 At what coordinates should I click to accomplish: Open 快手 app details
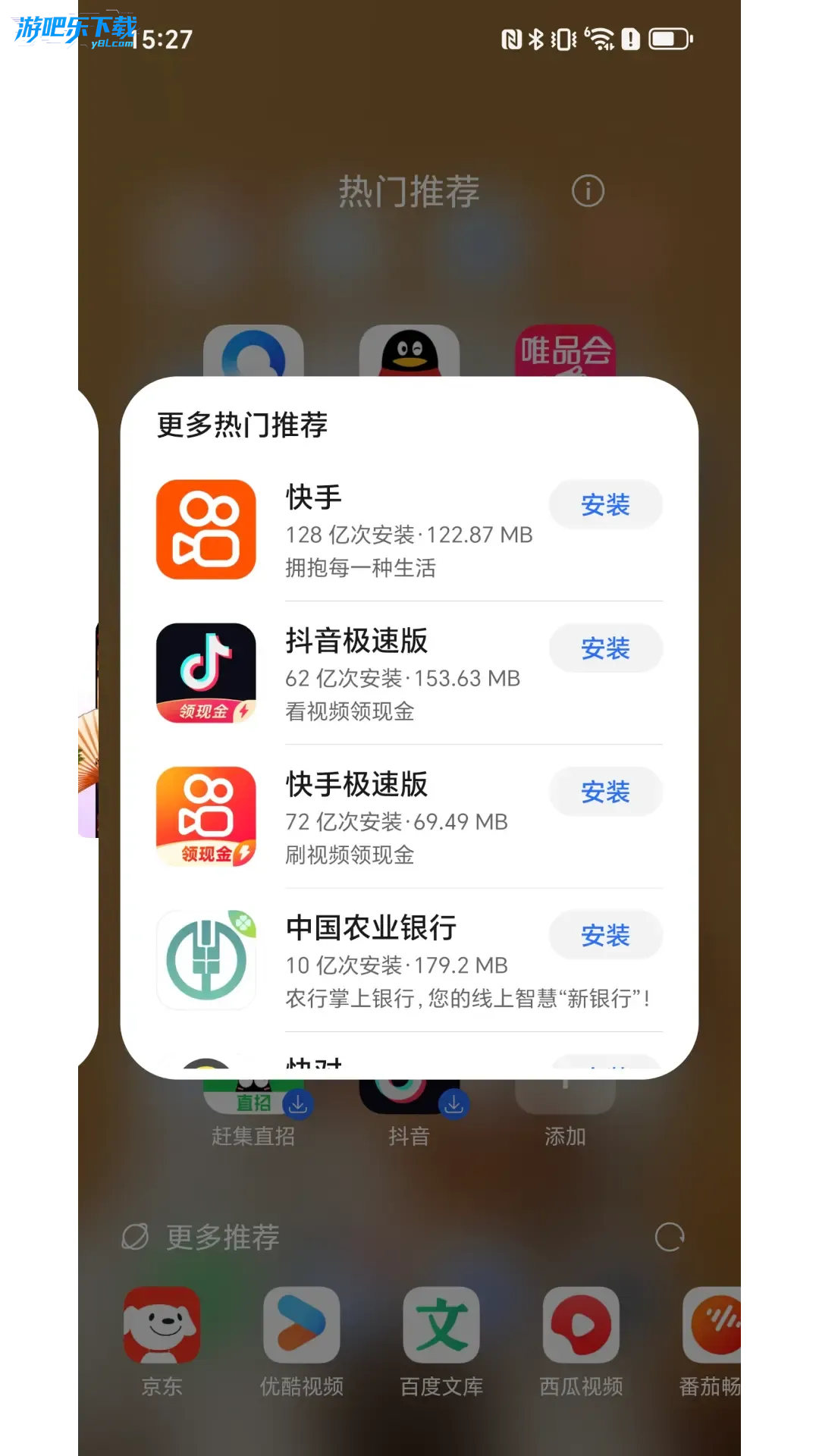click(x=206, y=529)
